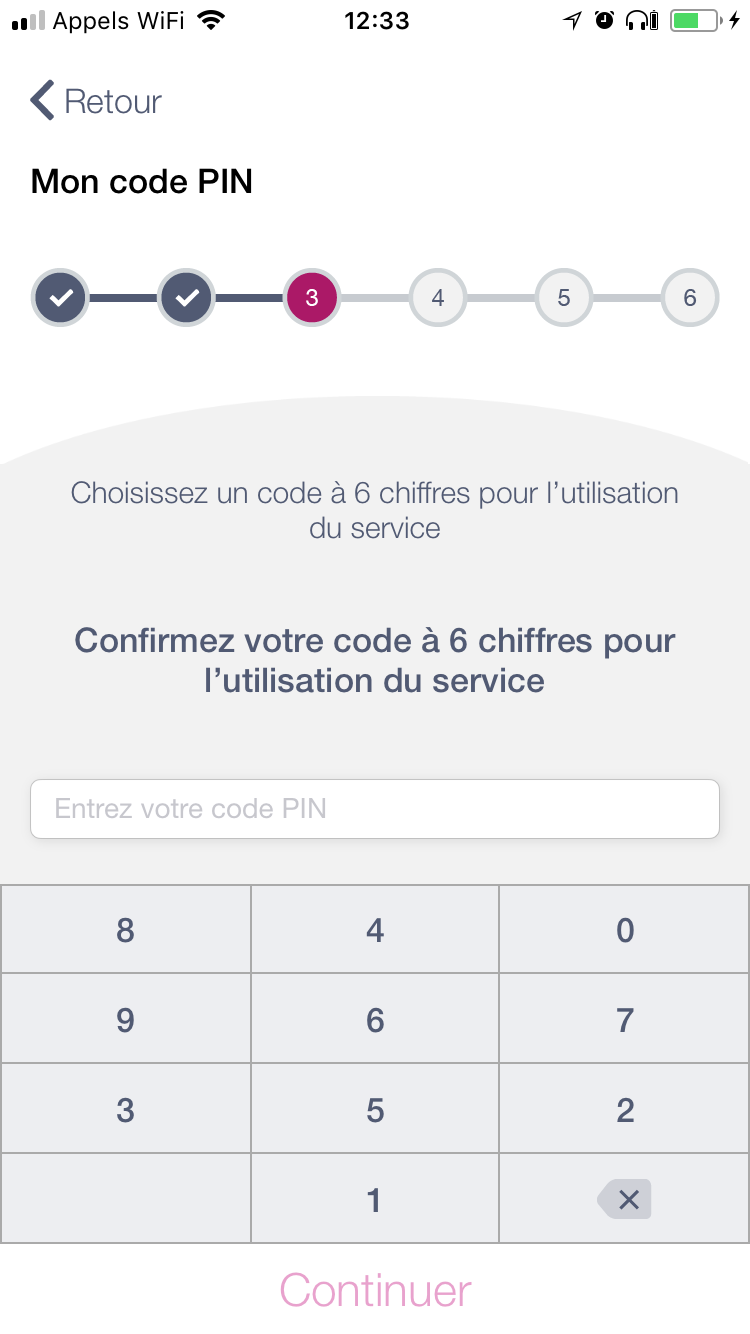This screenshot has width=750, height=1334.
Task: Tap keypad digit 9
Action: pos(125,1020)
